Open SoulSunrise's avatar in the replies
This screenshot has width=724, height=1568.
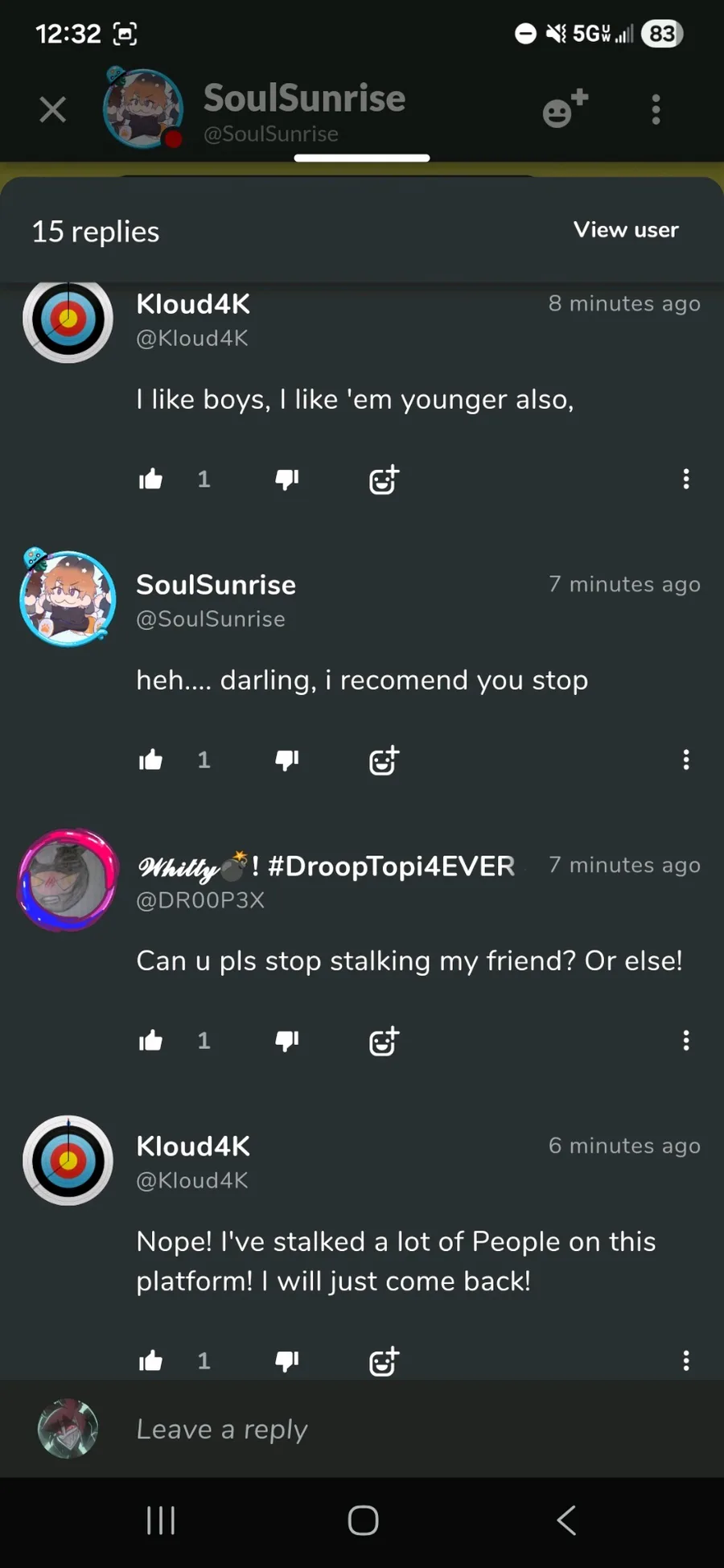tap(68, 599)
